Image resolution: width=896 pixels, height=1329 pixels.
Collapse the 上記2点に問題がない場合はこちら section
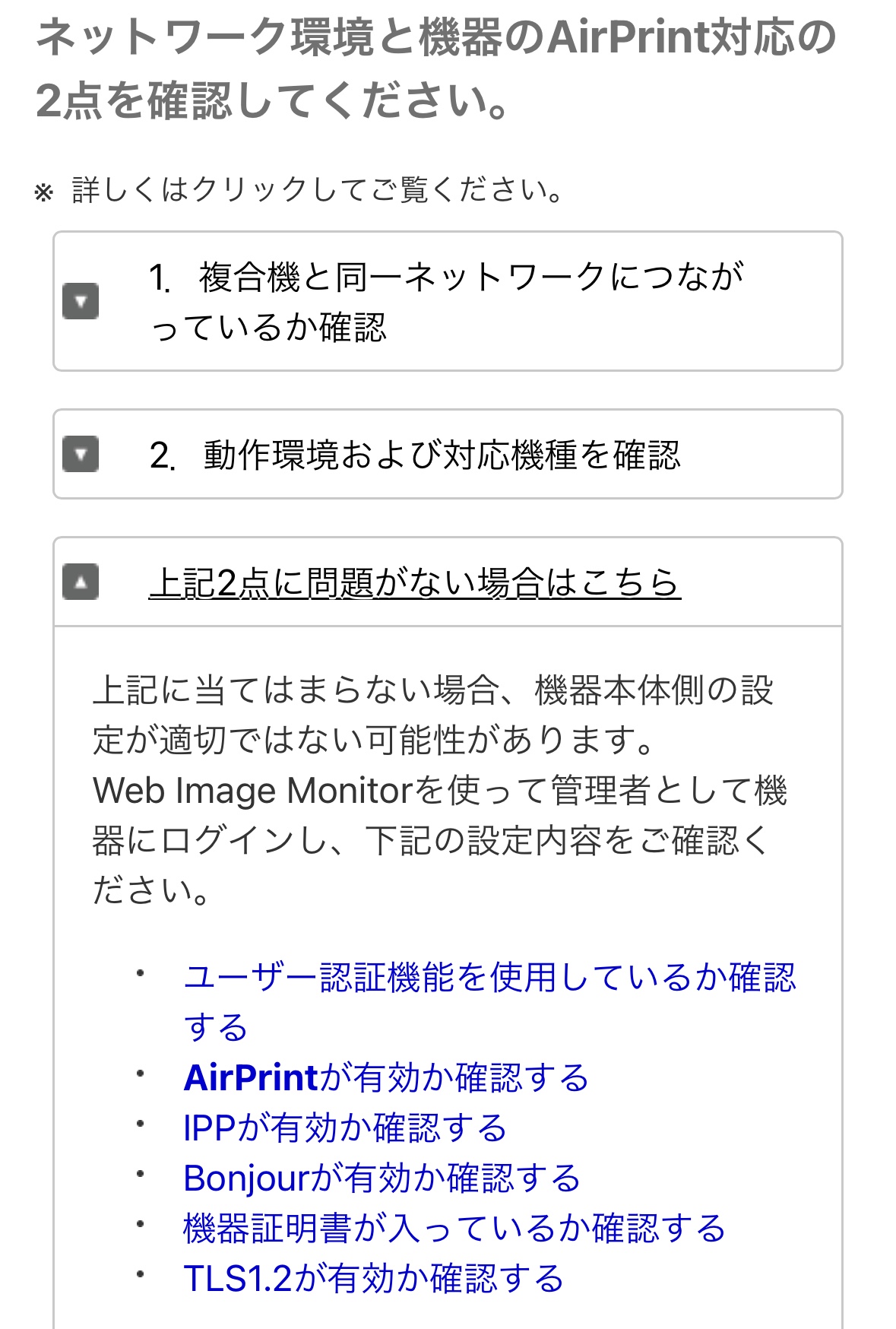[x=414, y=583]
